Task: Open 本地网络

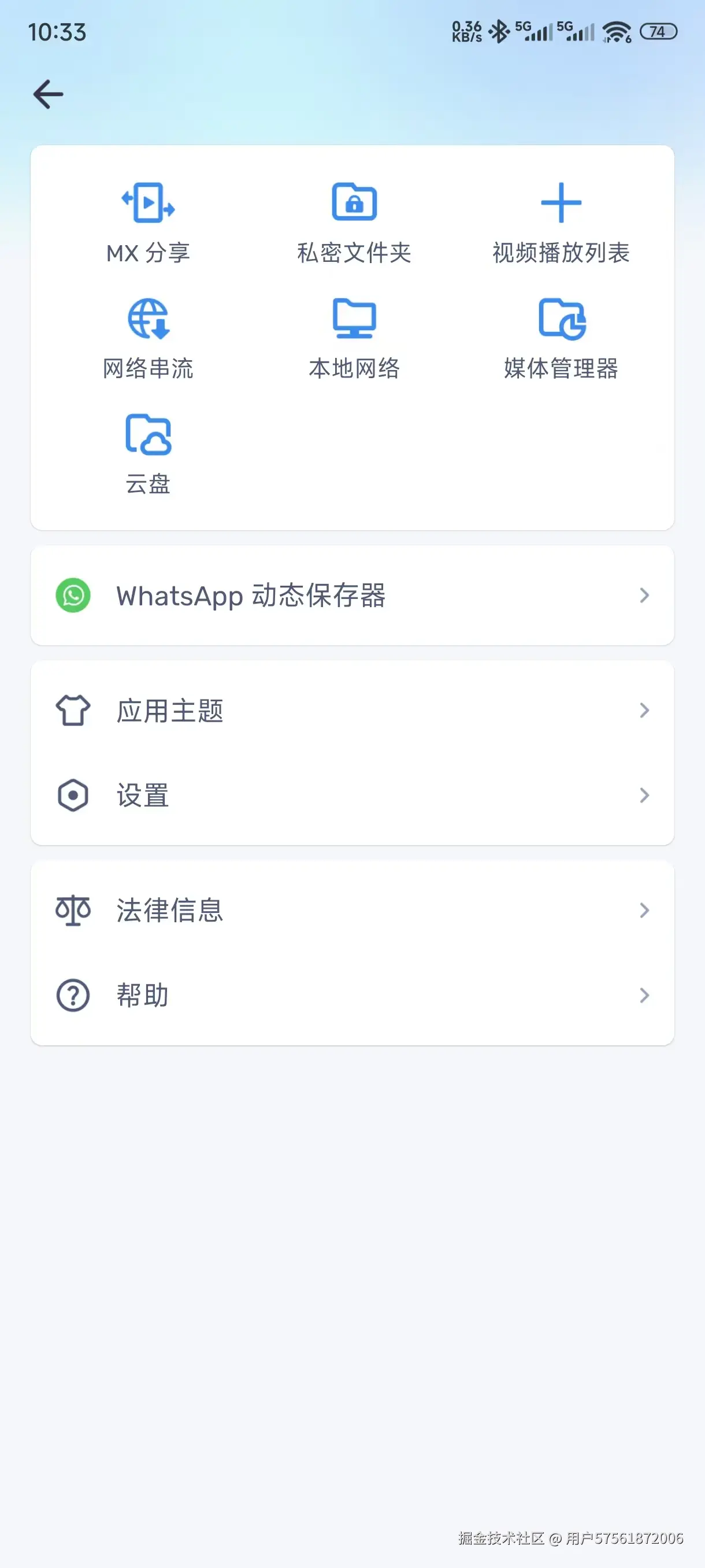Action: tap(354, 338)
